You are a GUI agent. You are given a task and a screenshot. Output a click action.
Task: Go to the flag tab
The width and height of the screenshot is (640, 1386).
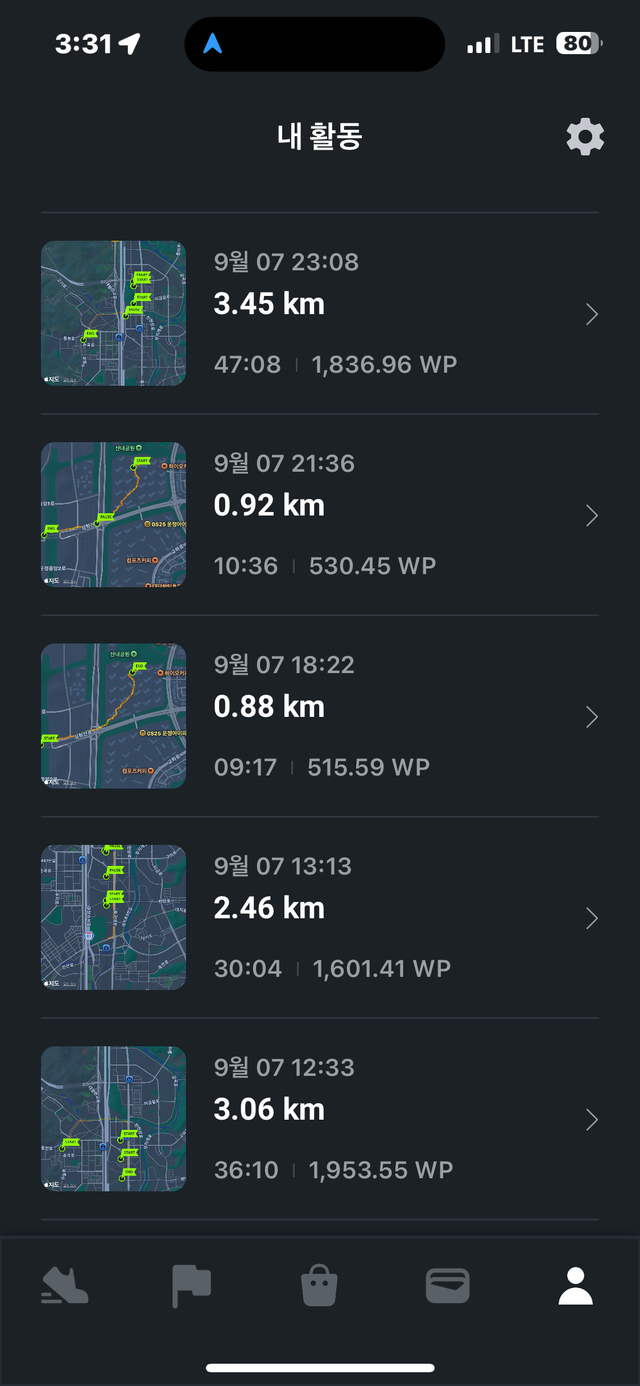191,1286
